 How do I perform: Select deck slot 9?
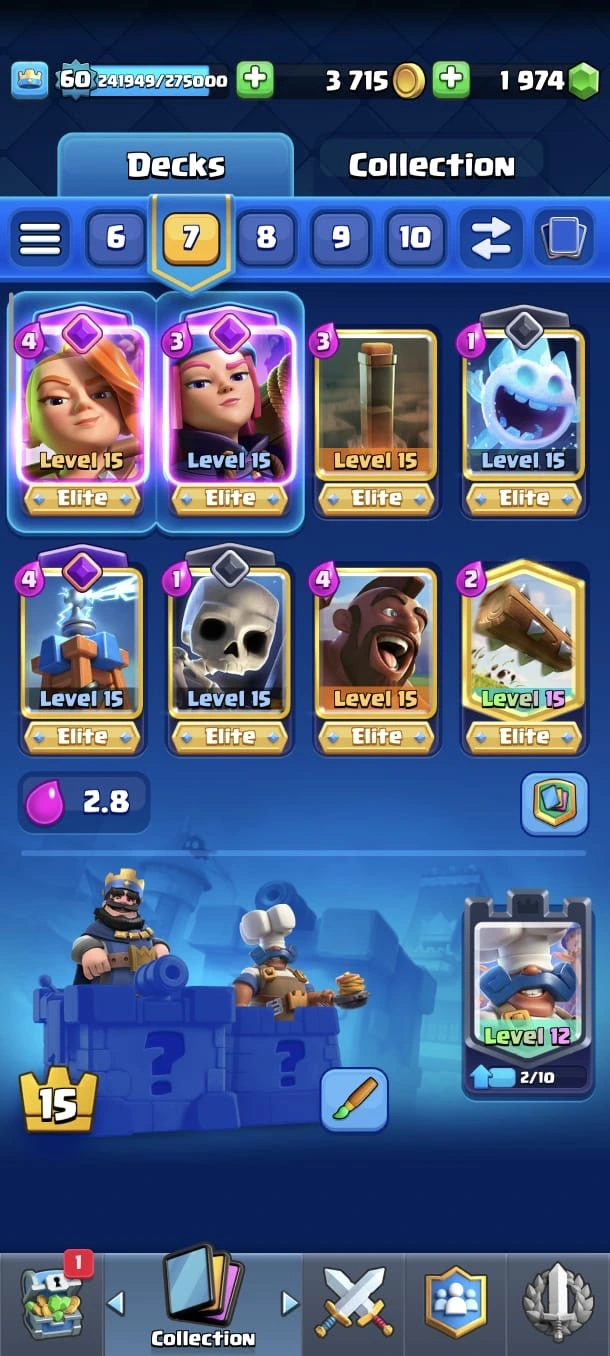(x=341, y=238)
